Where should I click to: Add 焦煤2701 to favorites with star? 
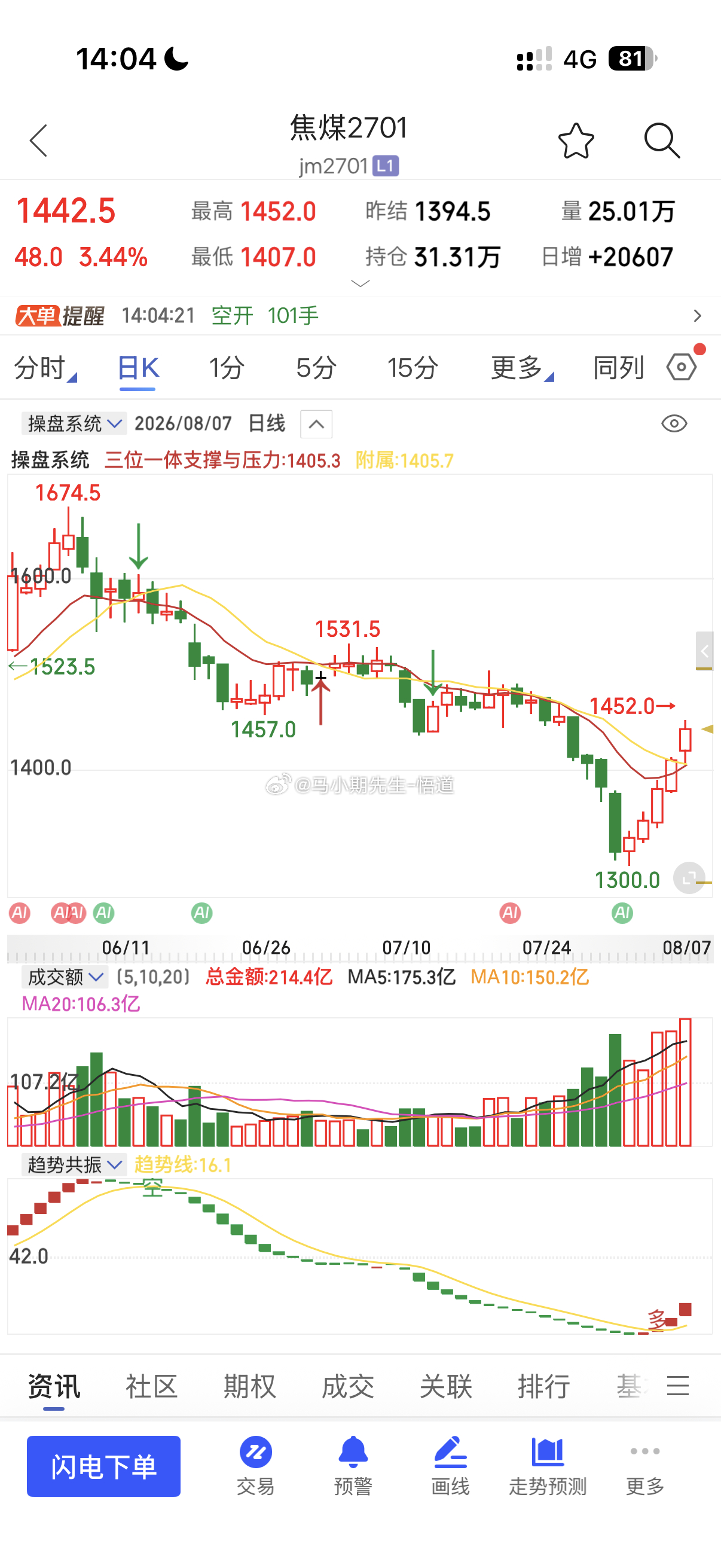point(576,141)
